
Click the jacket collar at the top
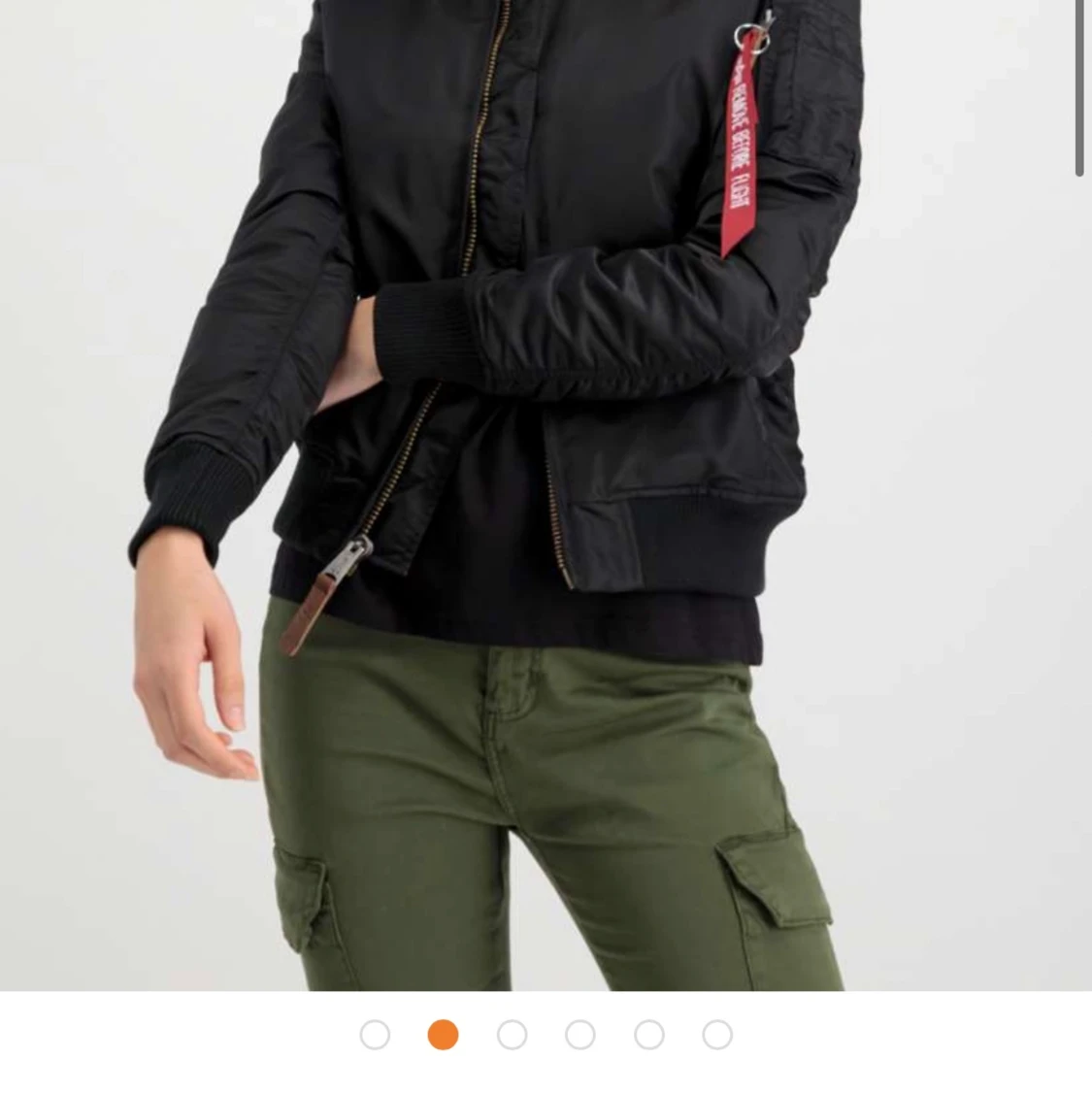(x=505, y=10)
